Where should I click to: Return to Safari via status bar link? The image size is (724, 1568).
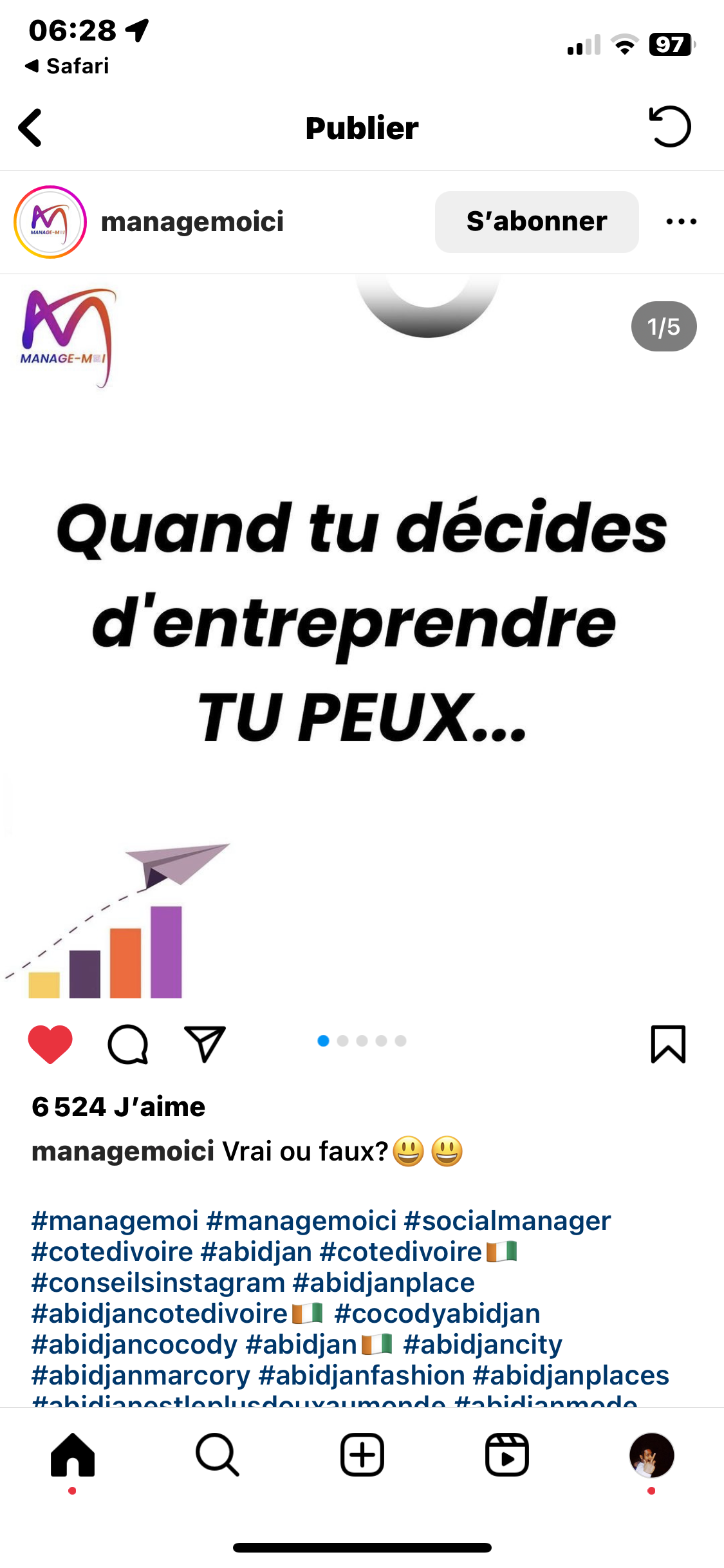click(68, 66)
